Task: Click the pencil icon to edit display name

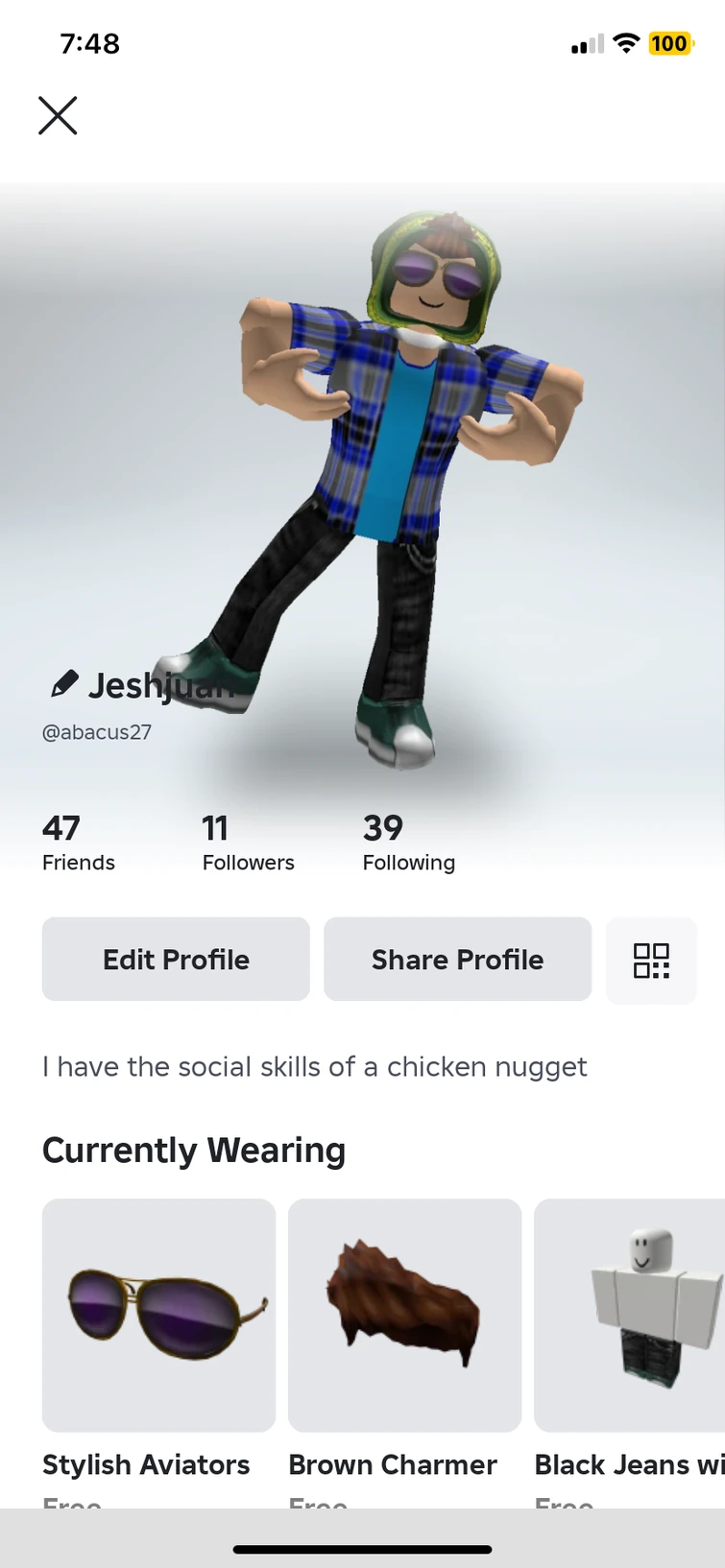Action: pos(62,683)
